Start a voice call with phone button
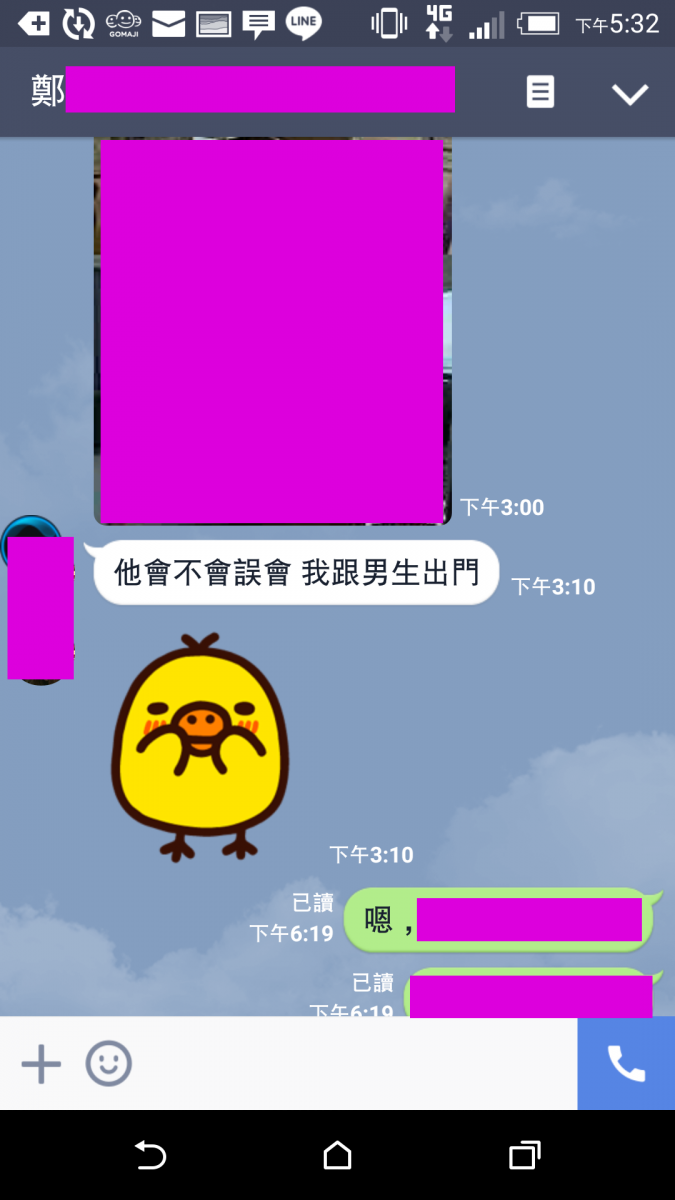The height and width of the screenshot is (1200, 675). coord(626,1064)
